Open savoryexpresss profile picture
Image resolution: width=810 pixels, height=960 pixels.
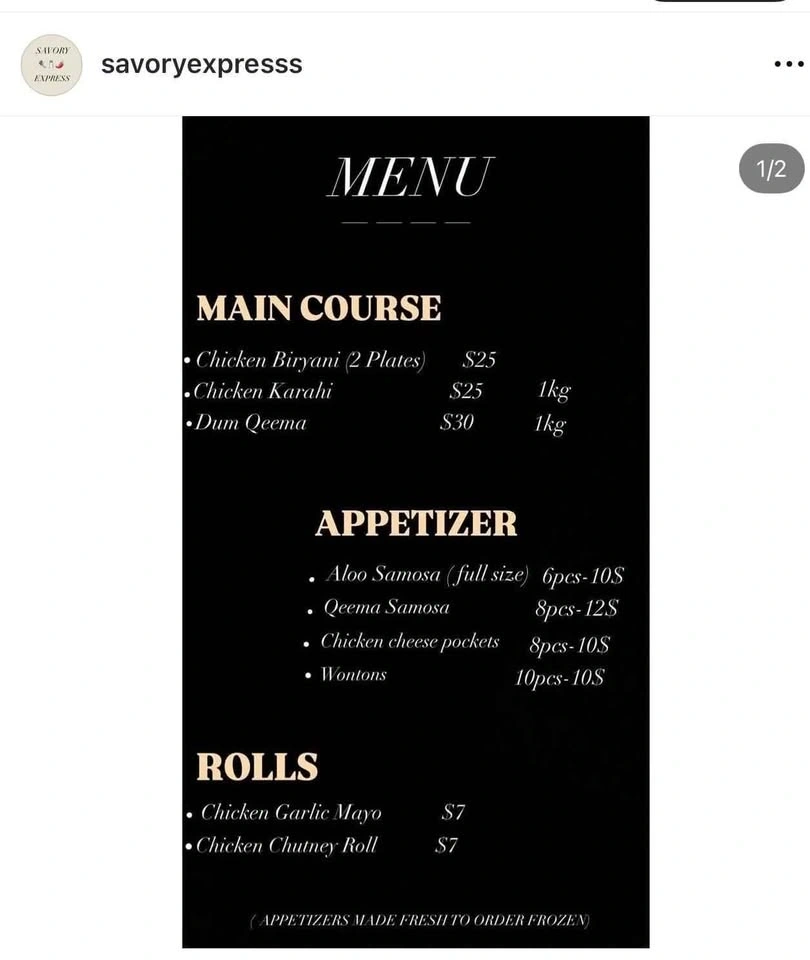point(51,65)
